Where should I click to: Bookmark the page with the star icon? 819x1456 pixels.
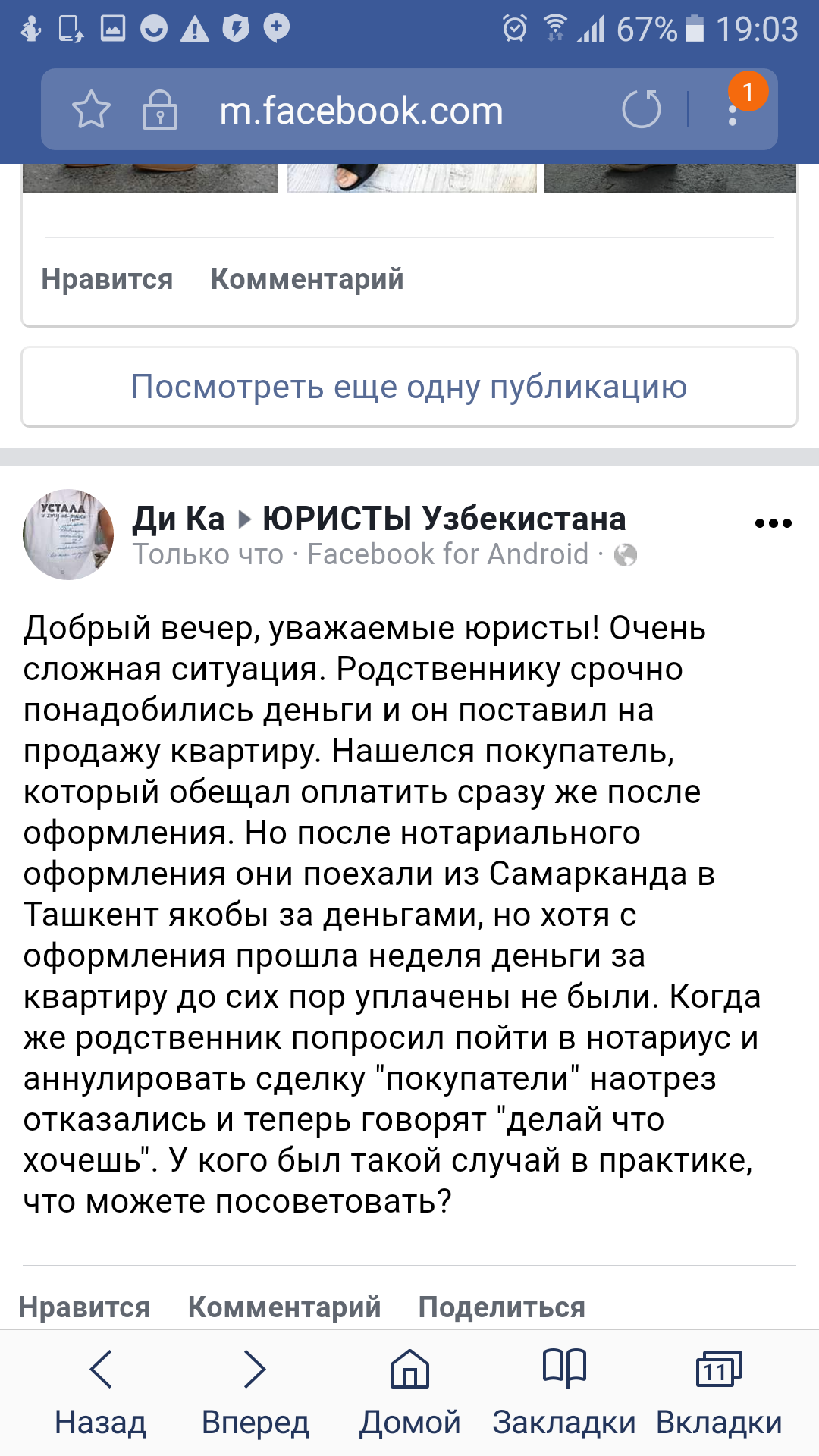[91, 110]
